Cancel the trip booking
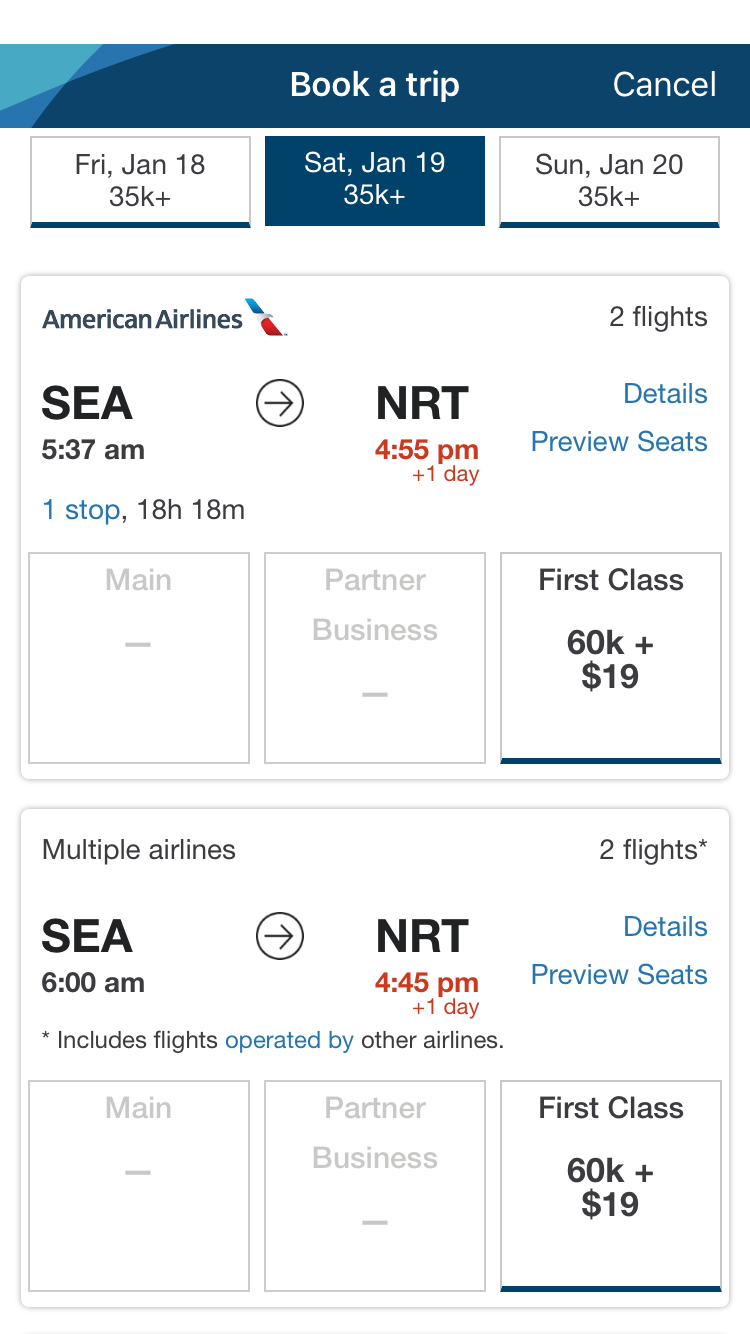Viewport: 750px width, 1334px height. coord(664,85)
